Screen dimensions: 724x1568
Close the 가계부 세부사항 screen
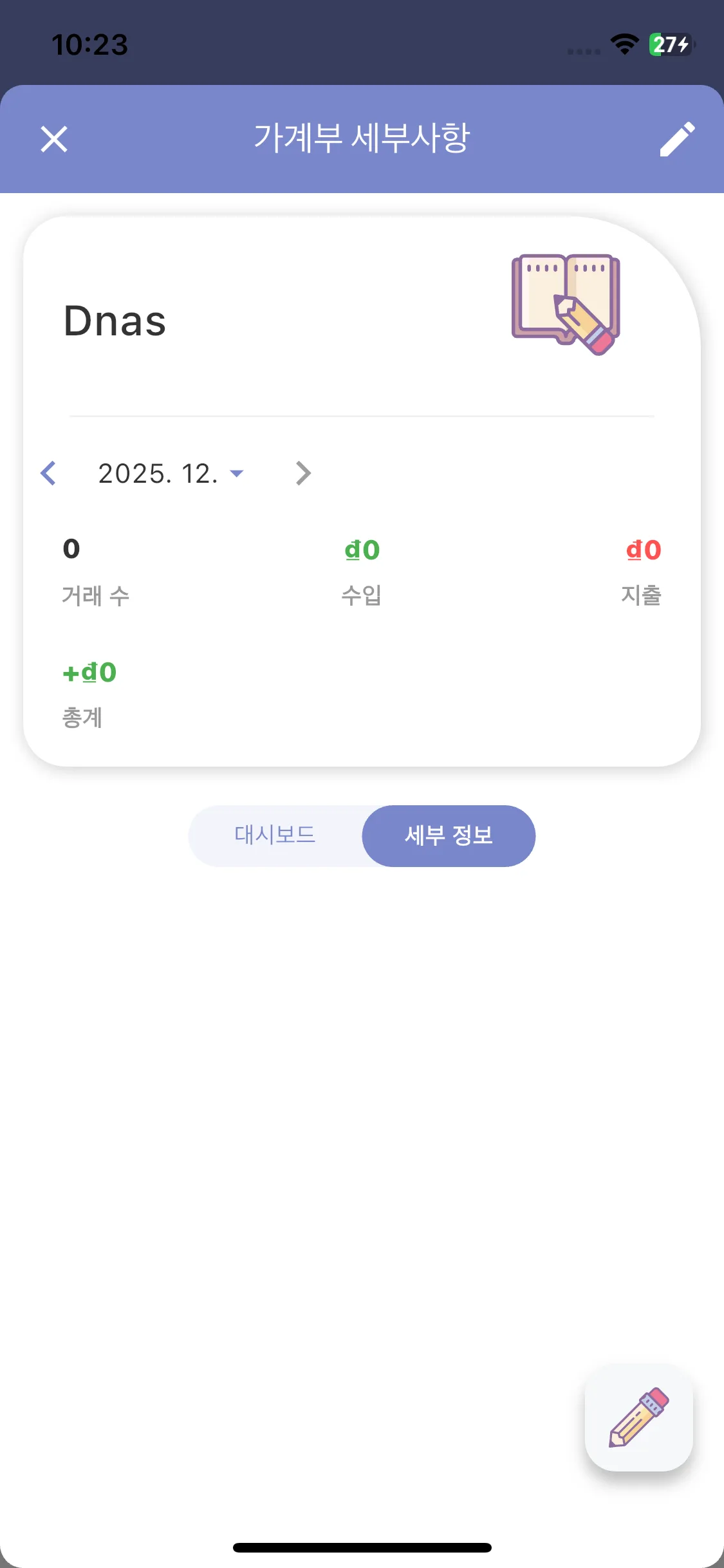tap(54, 139)
